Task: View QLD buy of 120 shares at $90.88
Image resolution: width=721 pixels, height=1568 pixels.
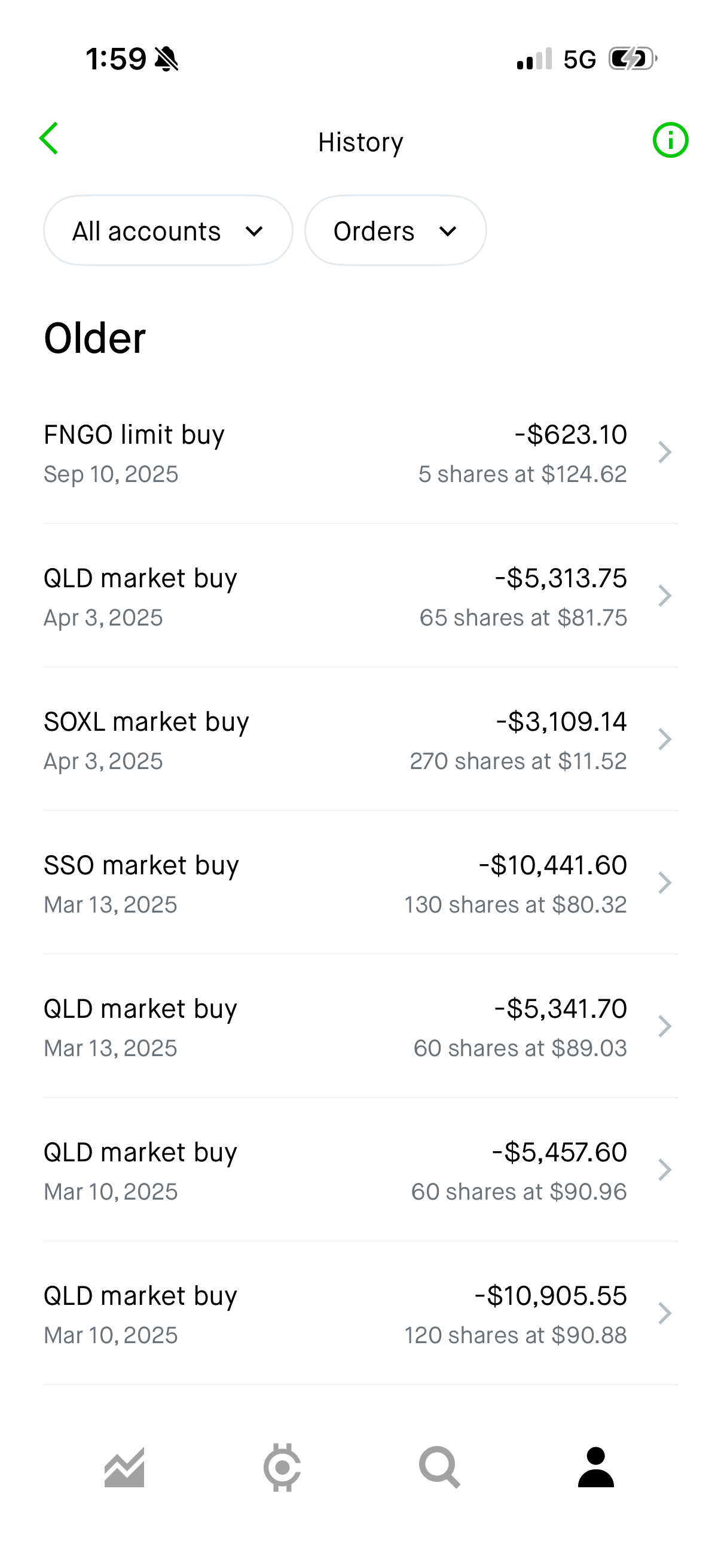Action: pos(360,1314)
